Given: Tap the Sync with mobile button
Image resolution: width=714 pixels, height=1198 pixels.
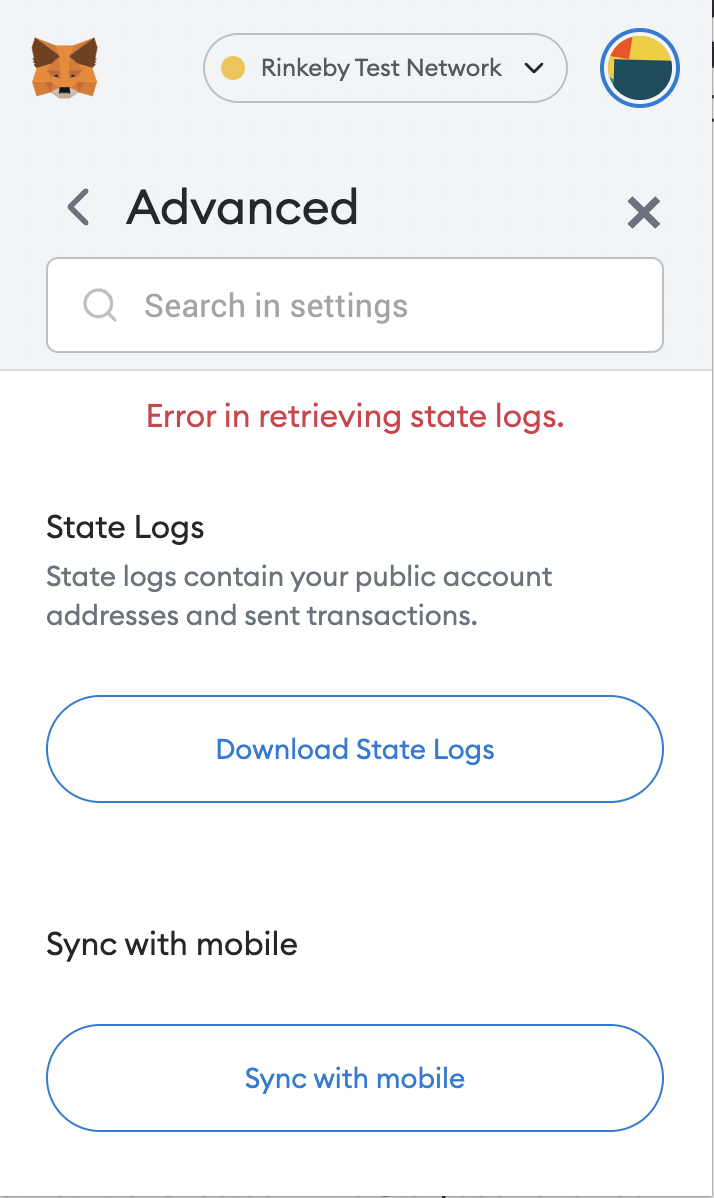Looking at the screenshot, I should (x=355, y=1078).
